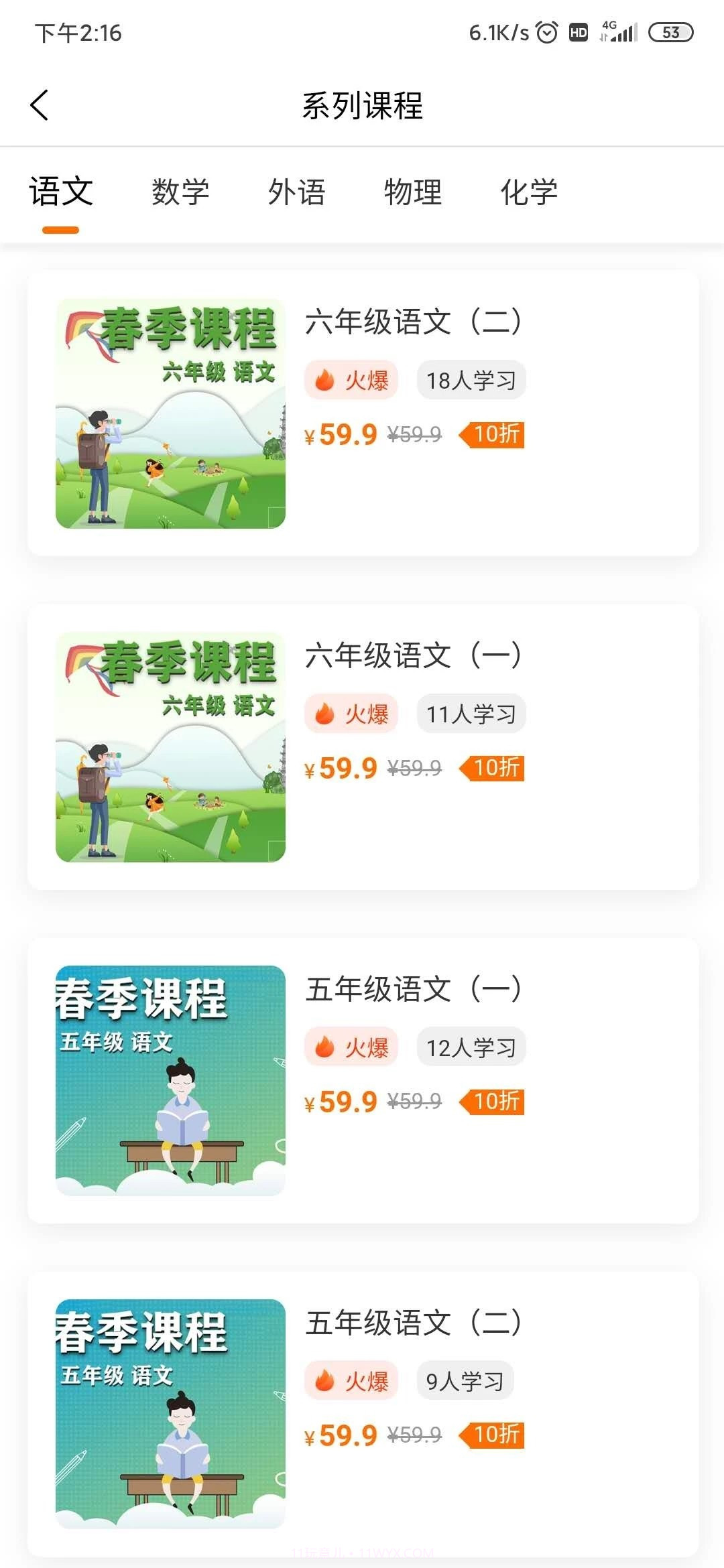Tap the fire icon on 五年级语文（一）
This screenshot has height=1568, width=724.
324,1046
